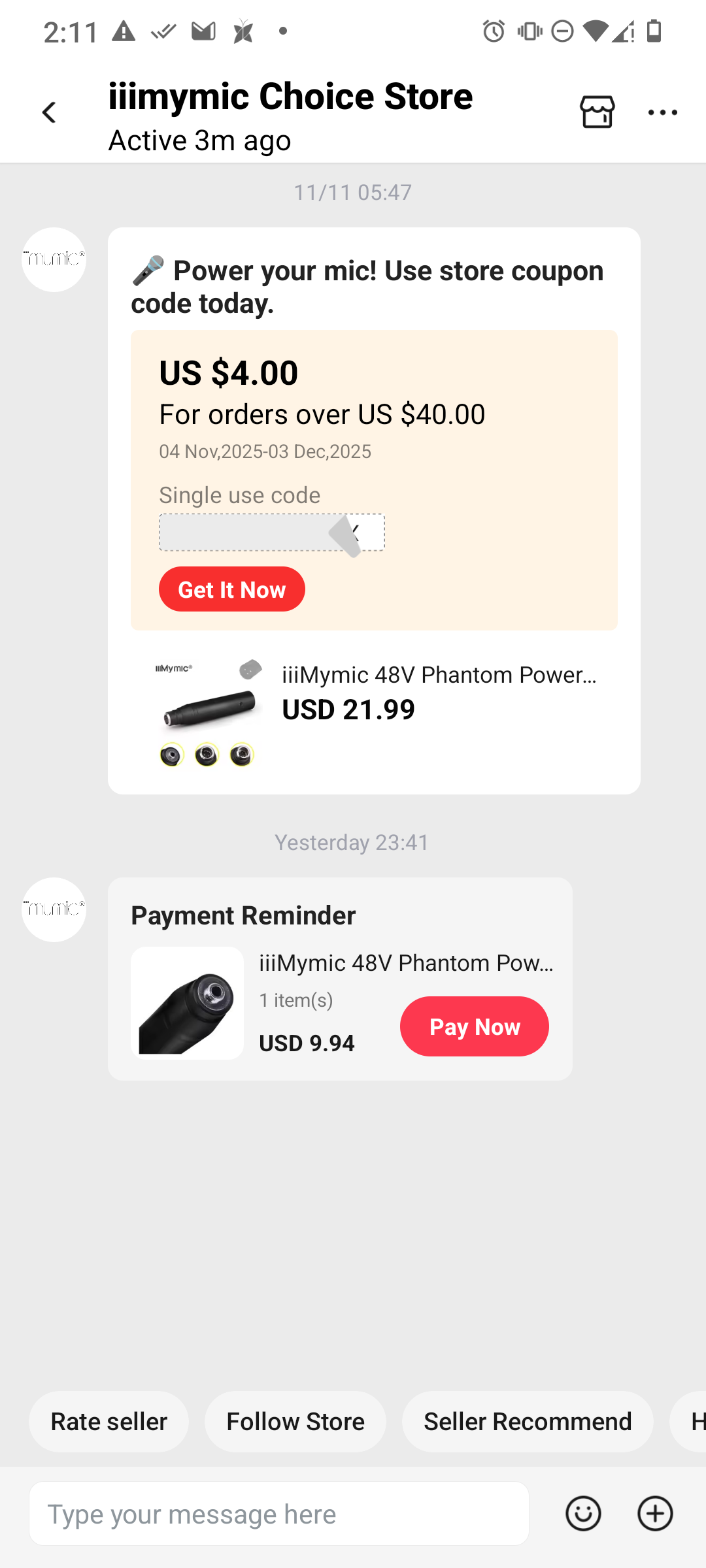Open the store page icon
The width and height of the screenshot is (706, 1568).
coord(597,112)
